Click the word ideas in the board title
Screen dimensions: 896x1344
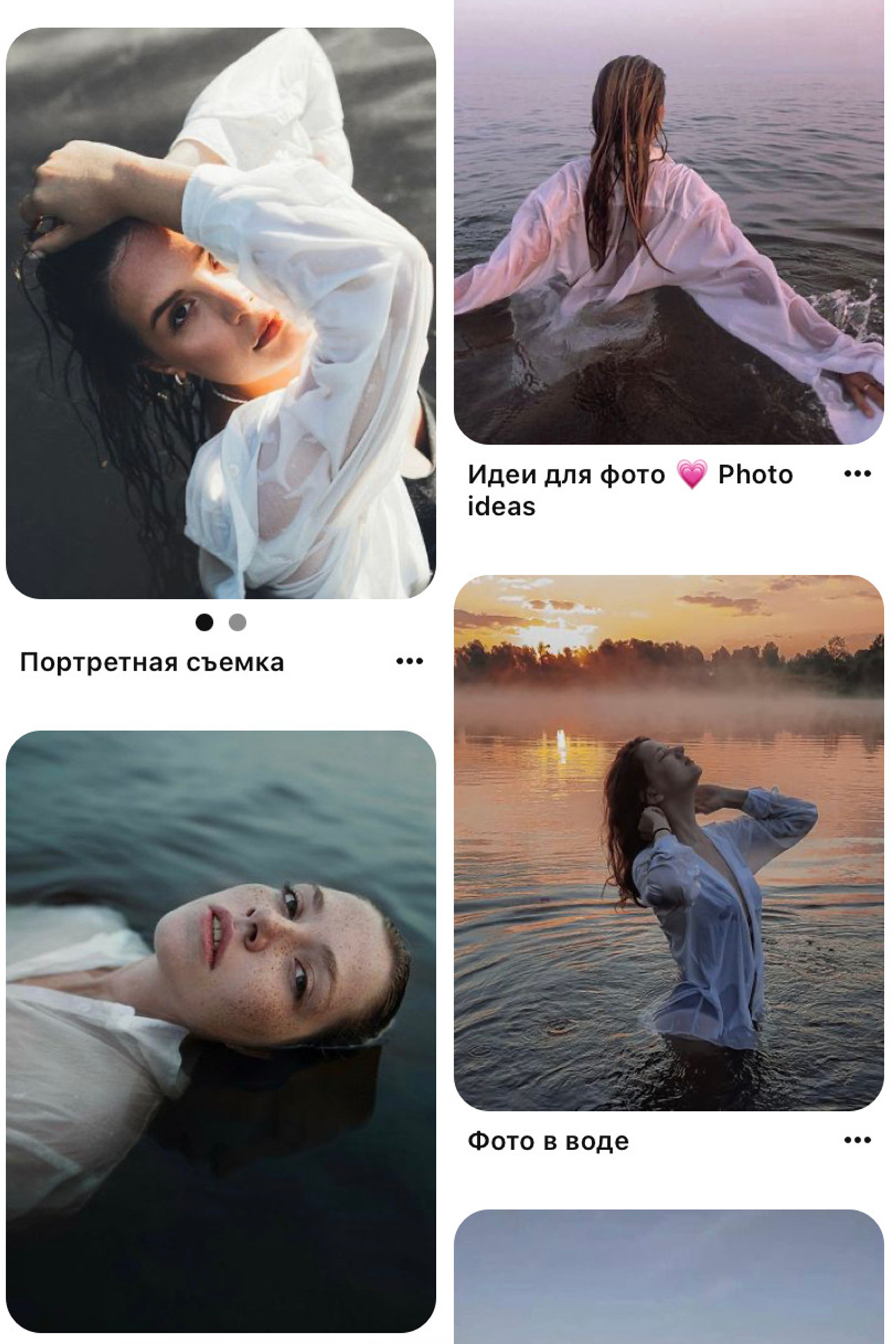[501, 505]
